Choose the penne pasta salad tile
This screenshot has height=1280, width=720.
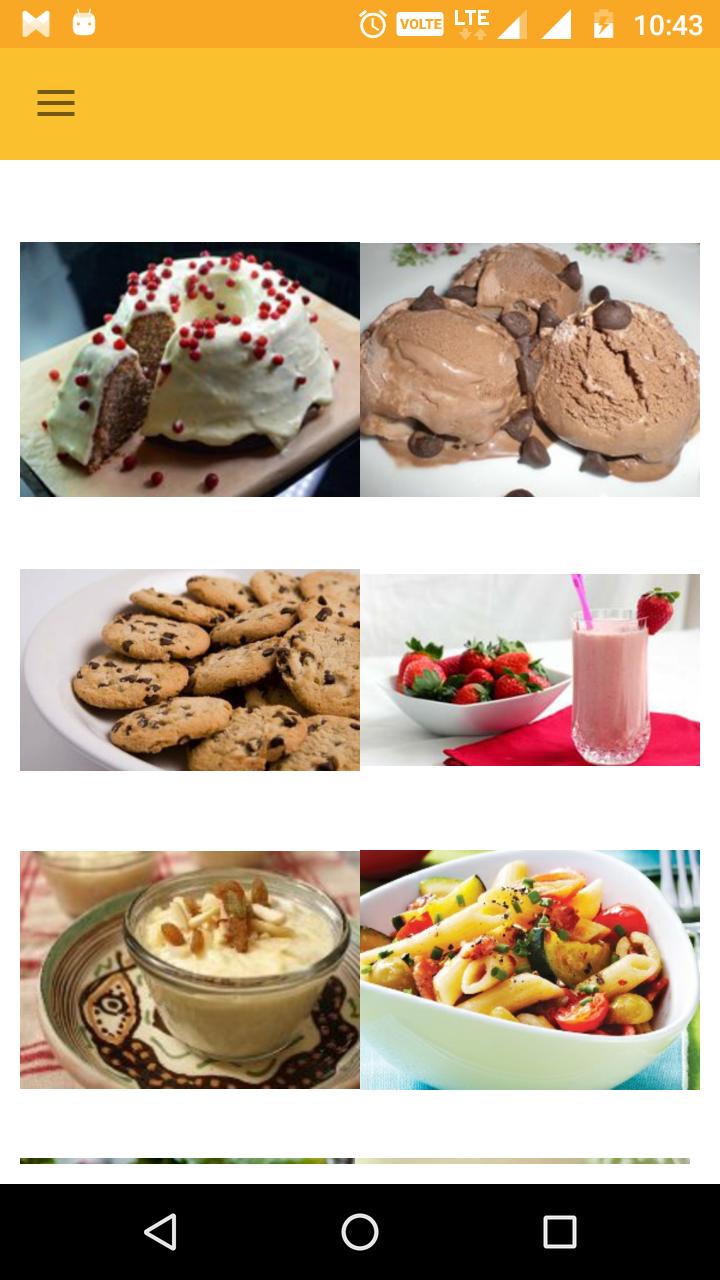pyautogui.click(x=530, y=969)
